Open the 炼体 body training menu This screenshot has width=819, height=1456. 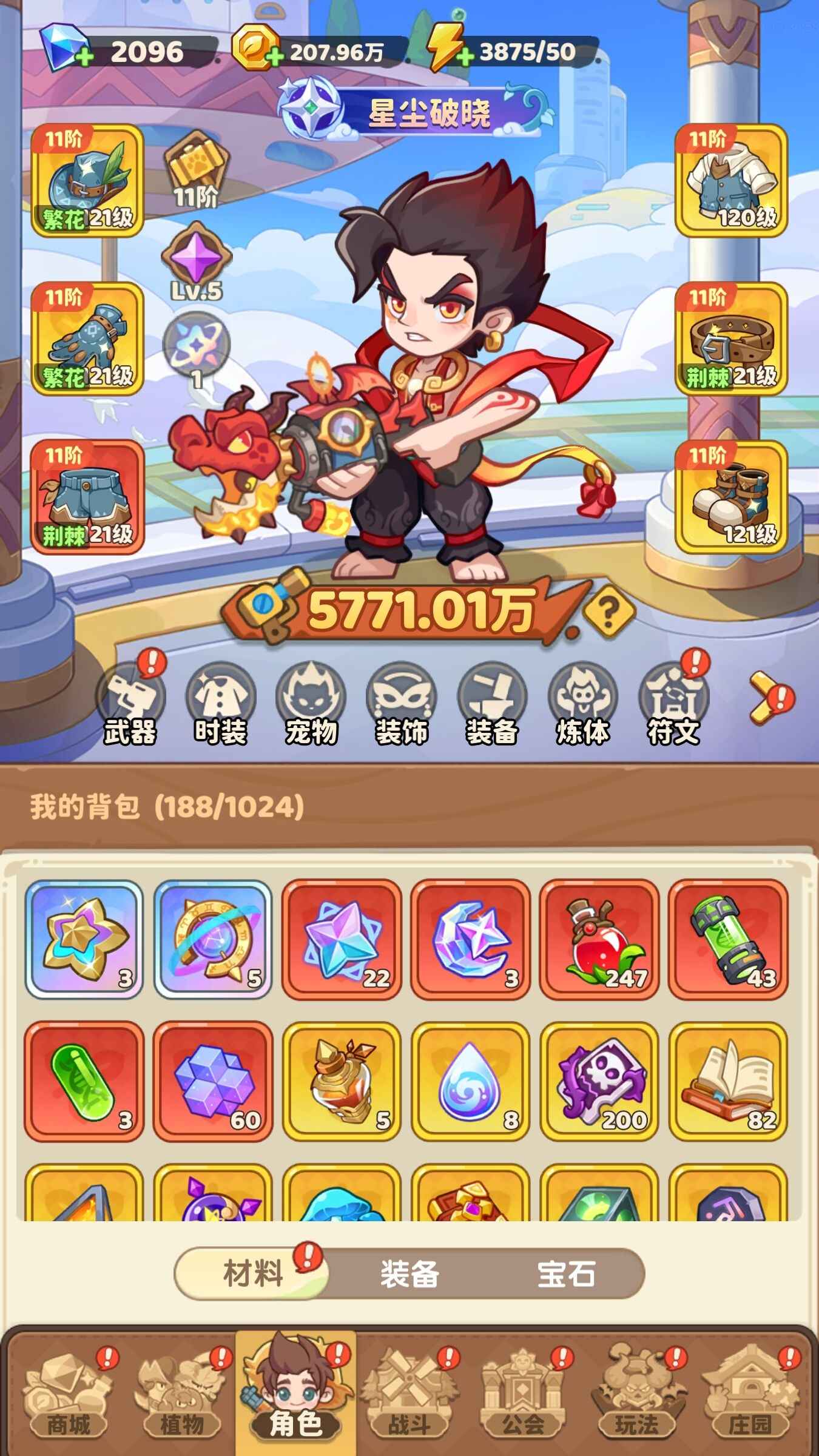point(582,704)
